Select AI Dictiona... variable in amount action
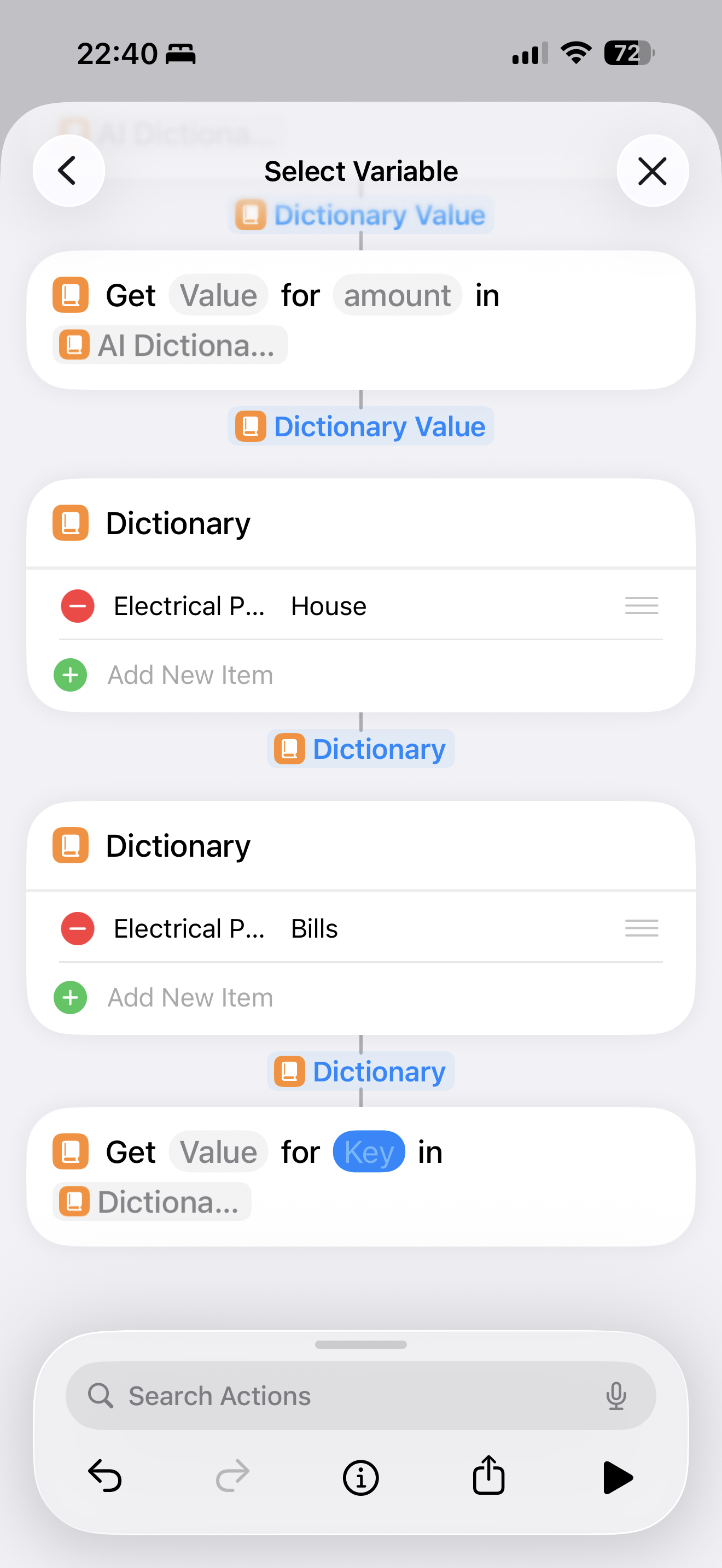This screenshot has height=1568, width=722. pyautogui.click(x=170, y=345)
